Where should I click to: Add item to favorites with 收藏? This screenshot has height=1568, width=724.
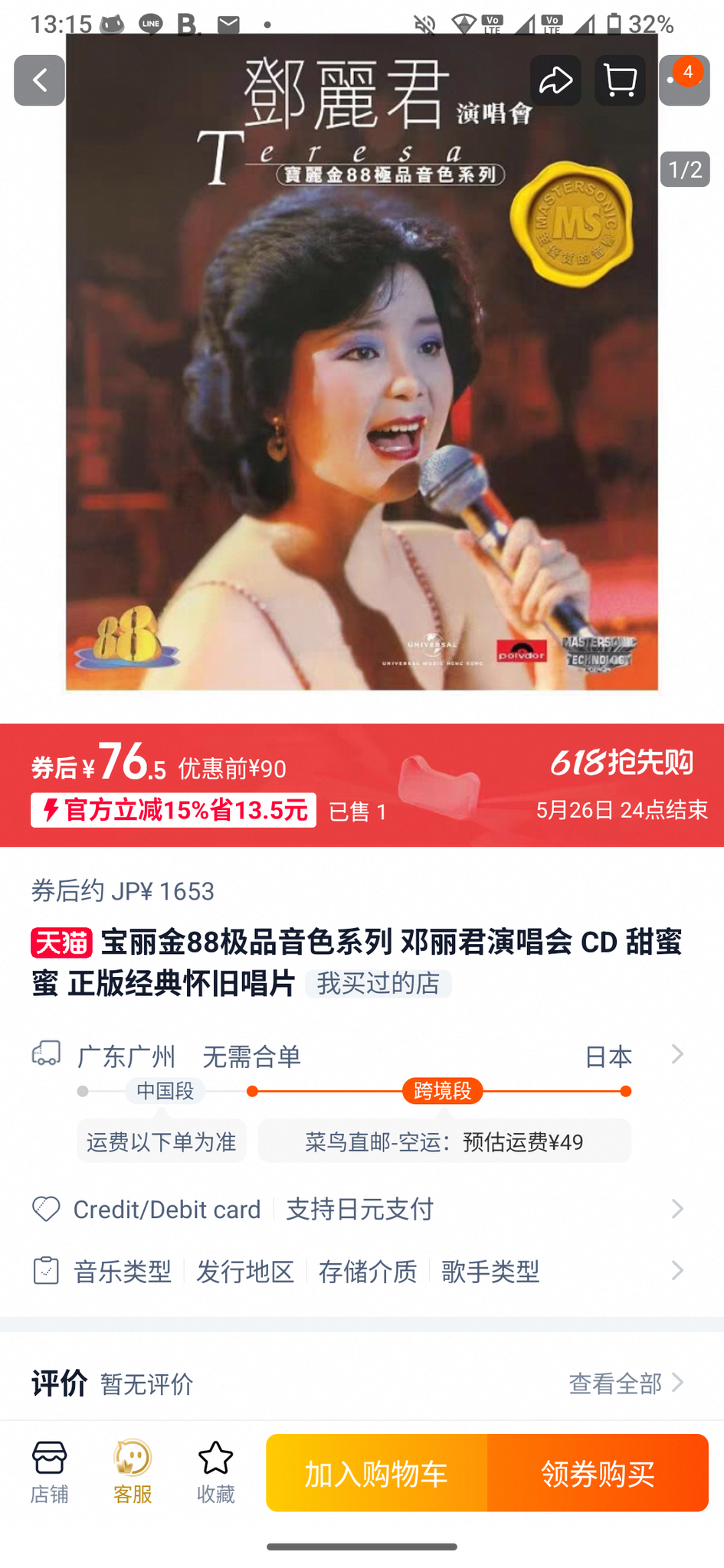click(x=216, y=1472)
